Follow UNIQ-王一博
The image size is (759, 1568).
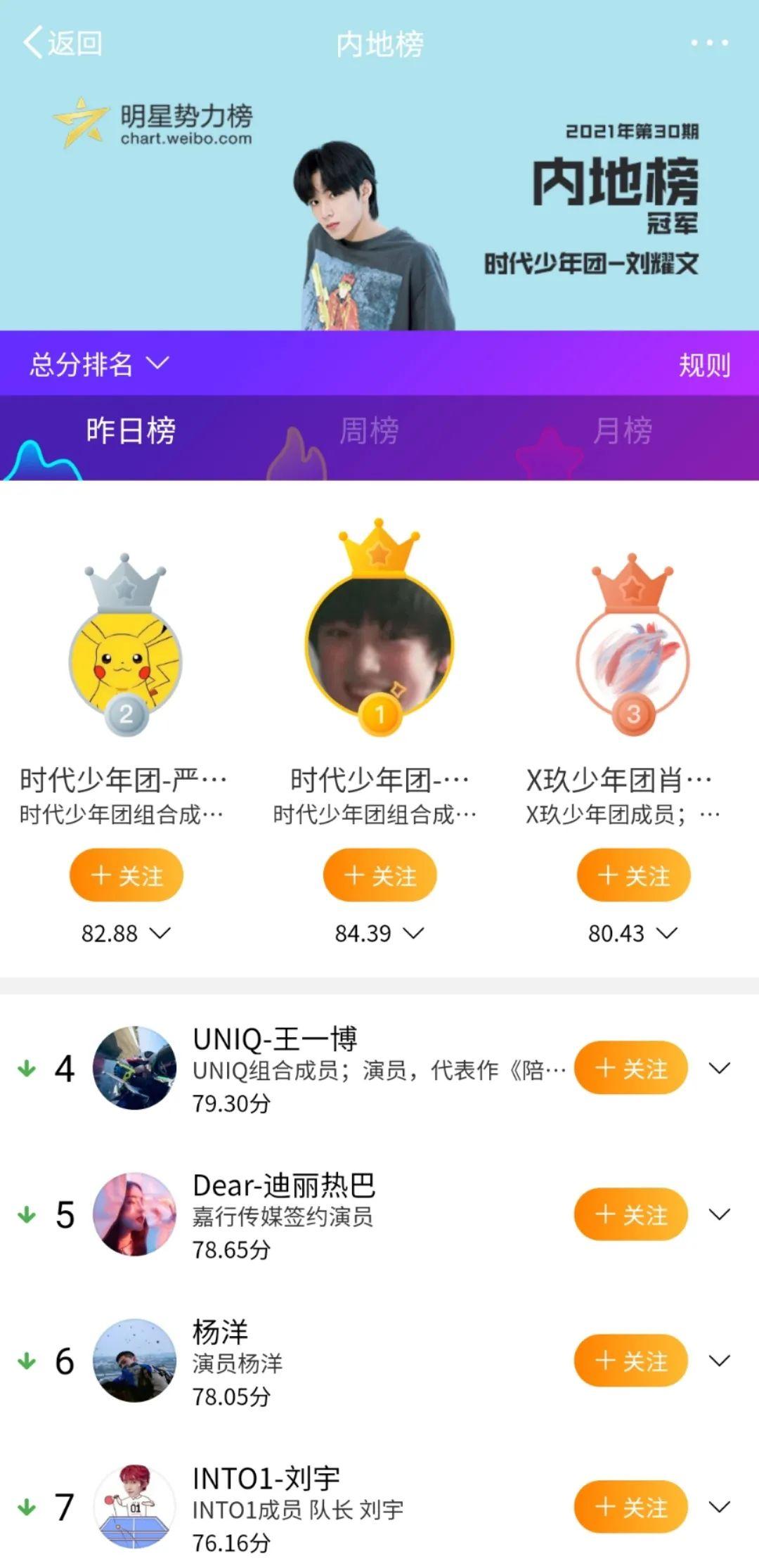coord(630,1069)
